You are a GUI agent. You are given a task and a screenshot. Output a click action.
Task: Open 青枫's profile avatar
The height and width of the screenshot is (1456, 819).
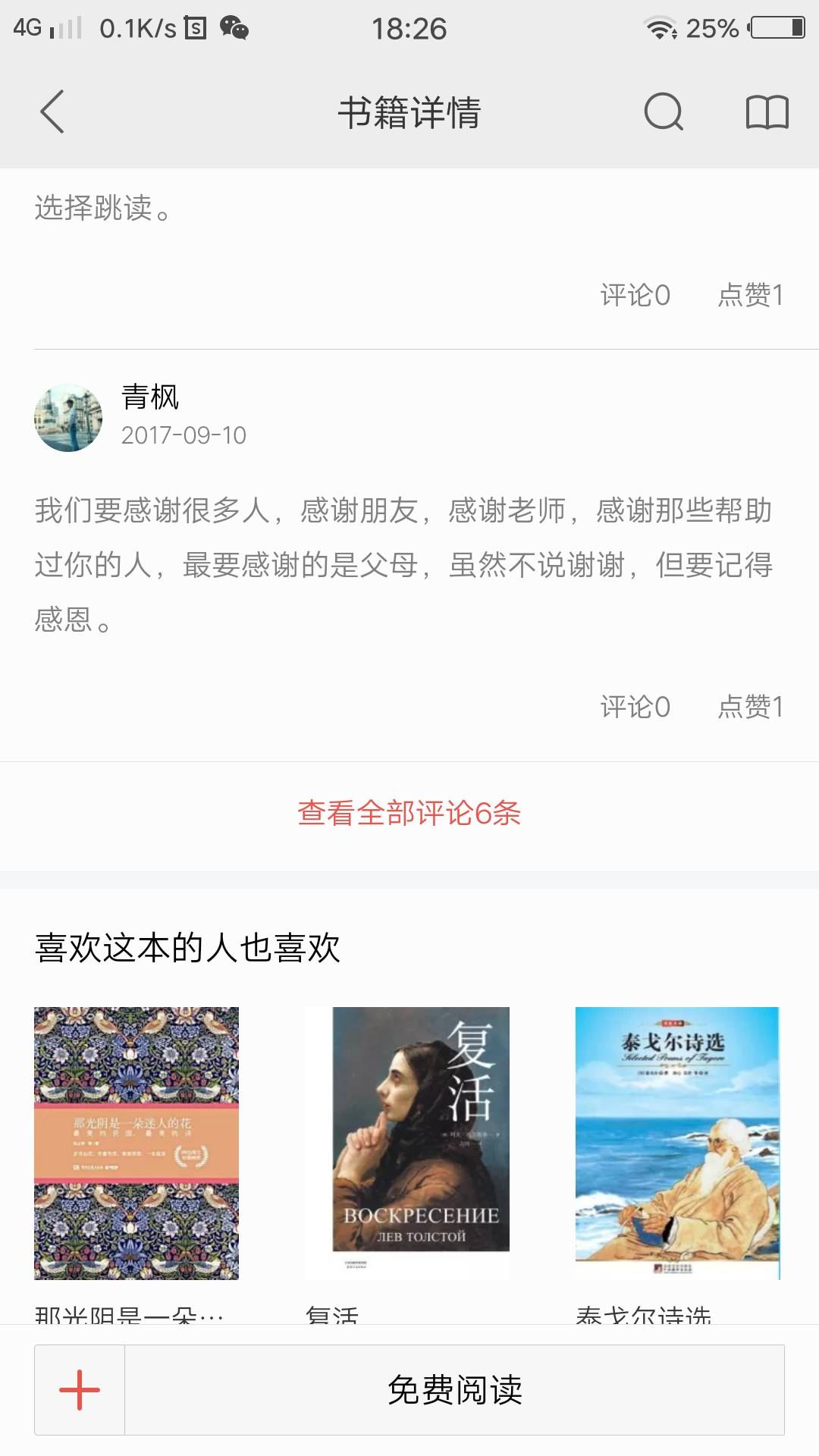tap(68, 417)
